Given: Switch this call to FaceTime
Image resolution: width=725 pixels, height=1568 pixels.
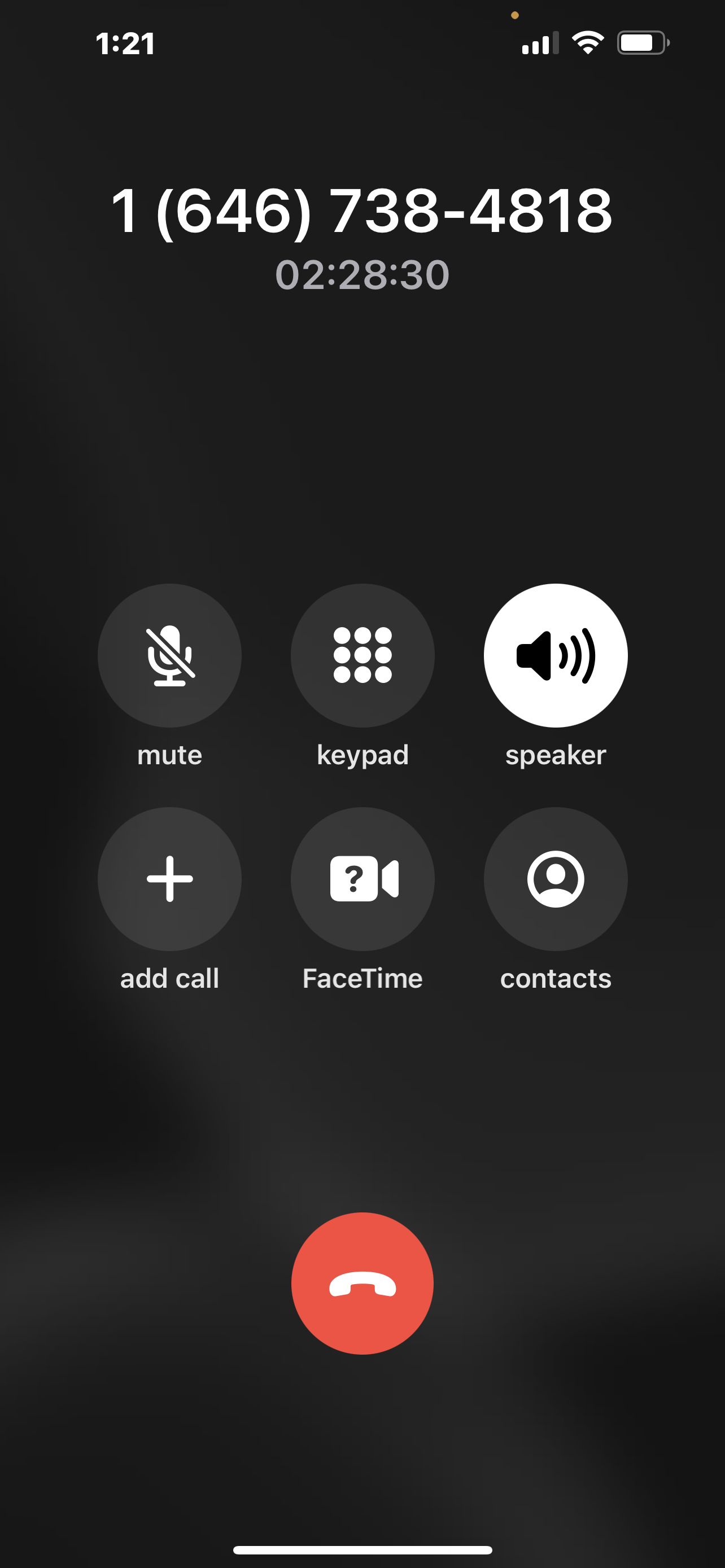Looking at the screenshot, I should pos(362,879).
